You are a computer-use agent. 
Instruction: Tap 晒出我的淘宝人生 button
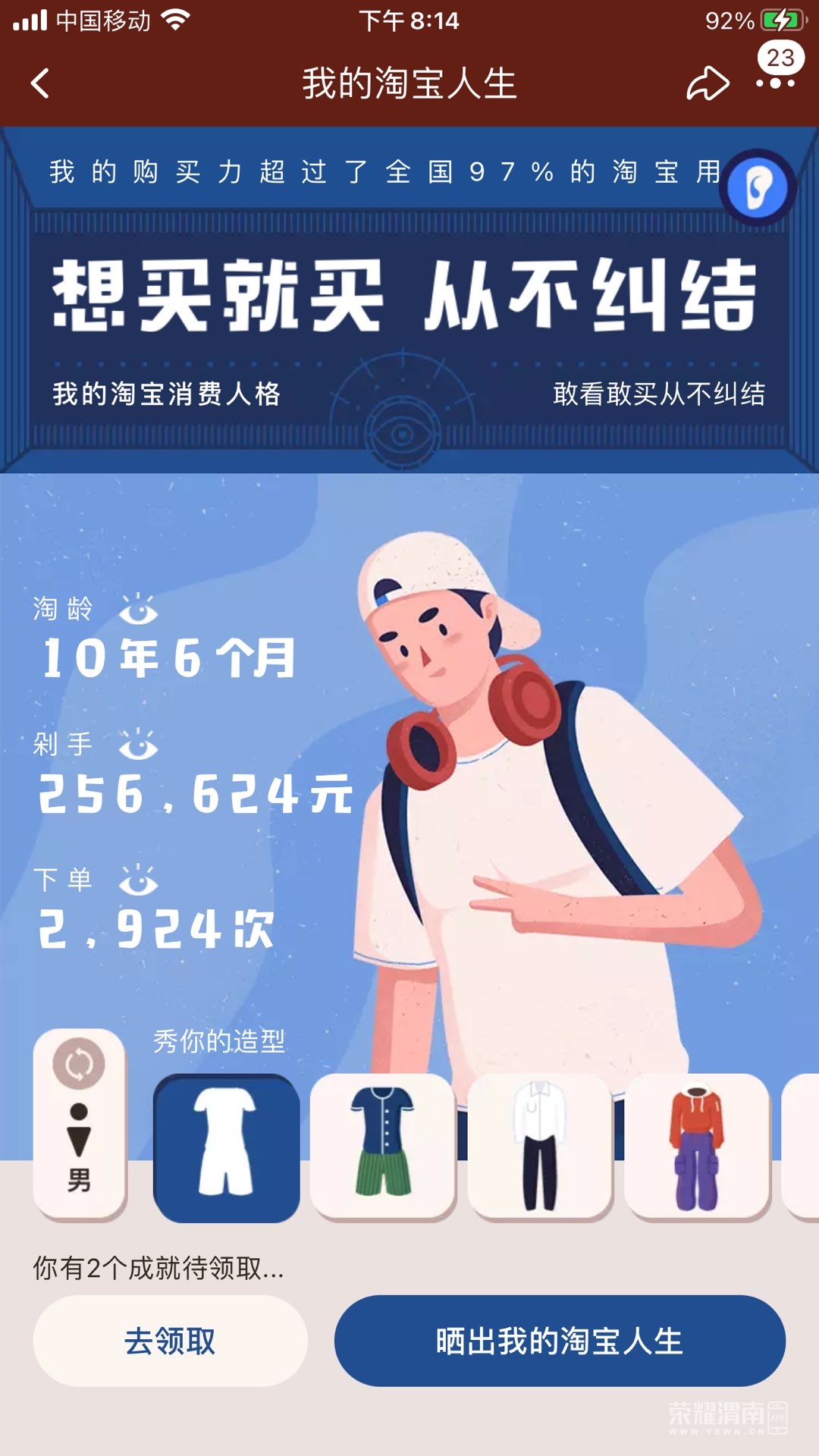point(560,1341)
